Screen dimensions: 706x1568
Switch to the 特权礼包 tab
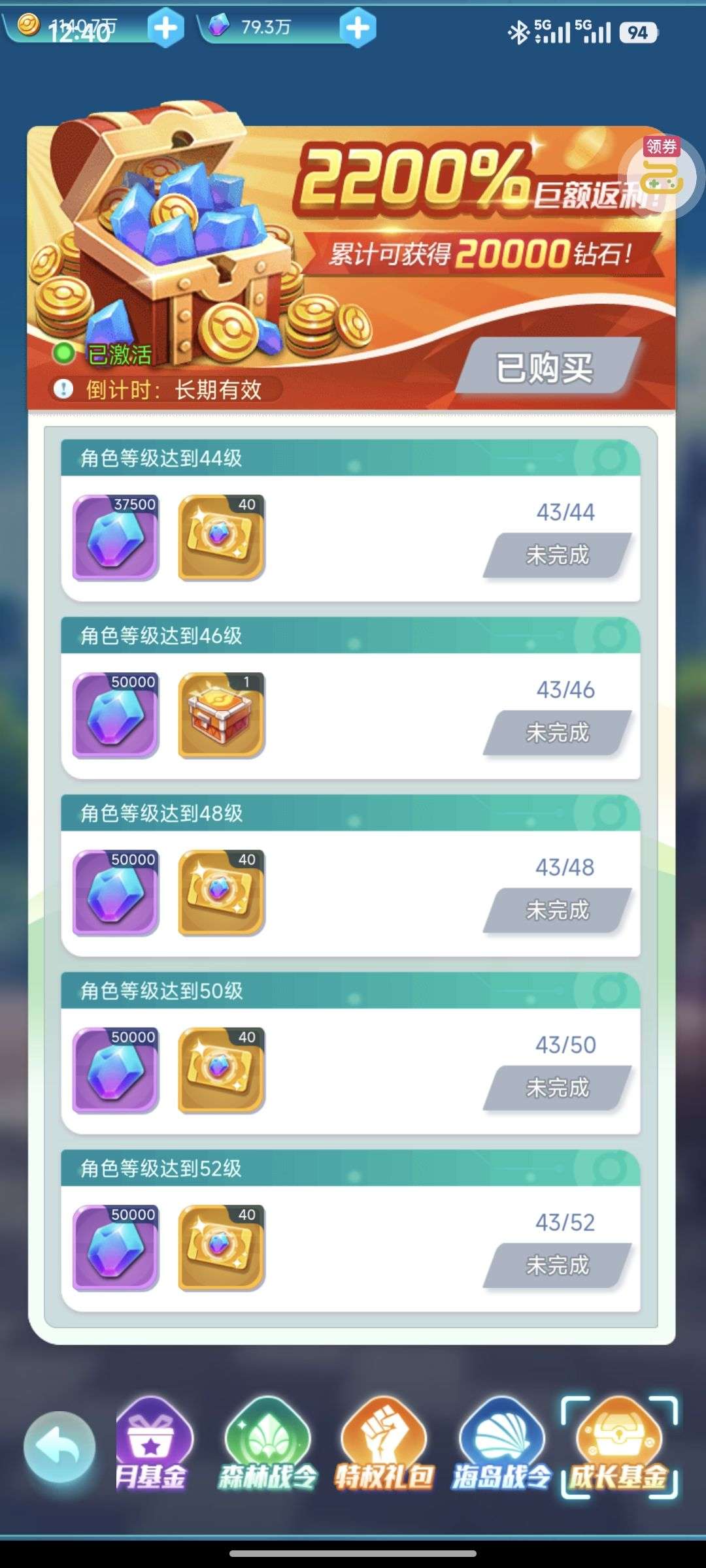point(384,1445)
